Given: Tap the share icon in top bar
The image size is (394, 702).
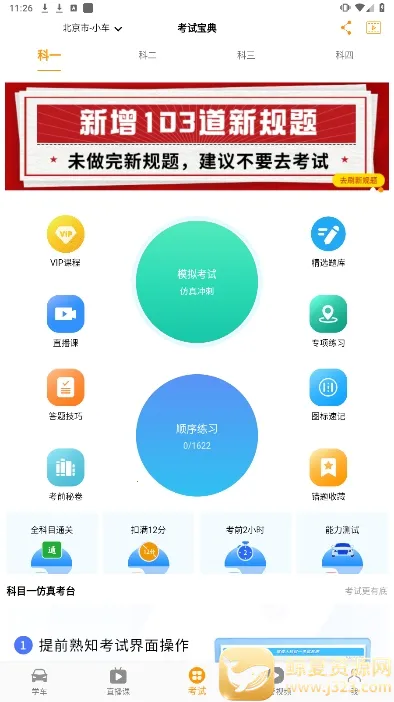Looking at the screenshot, I should coord(346,28).
